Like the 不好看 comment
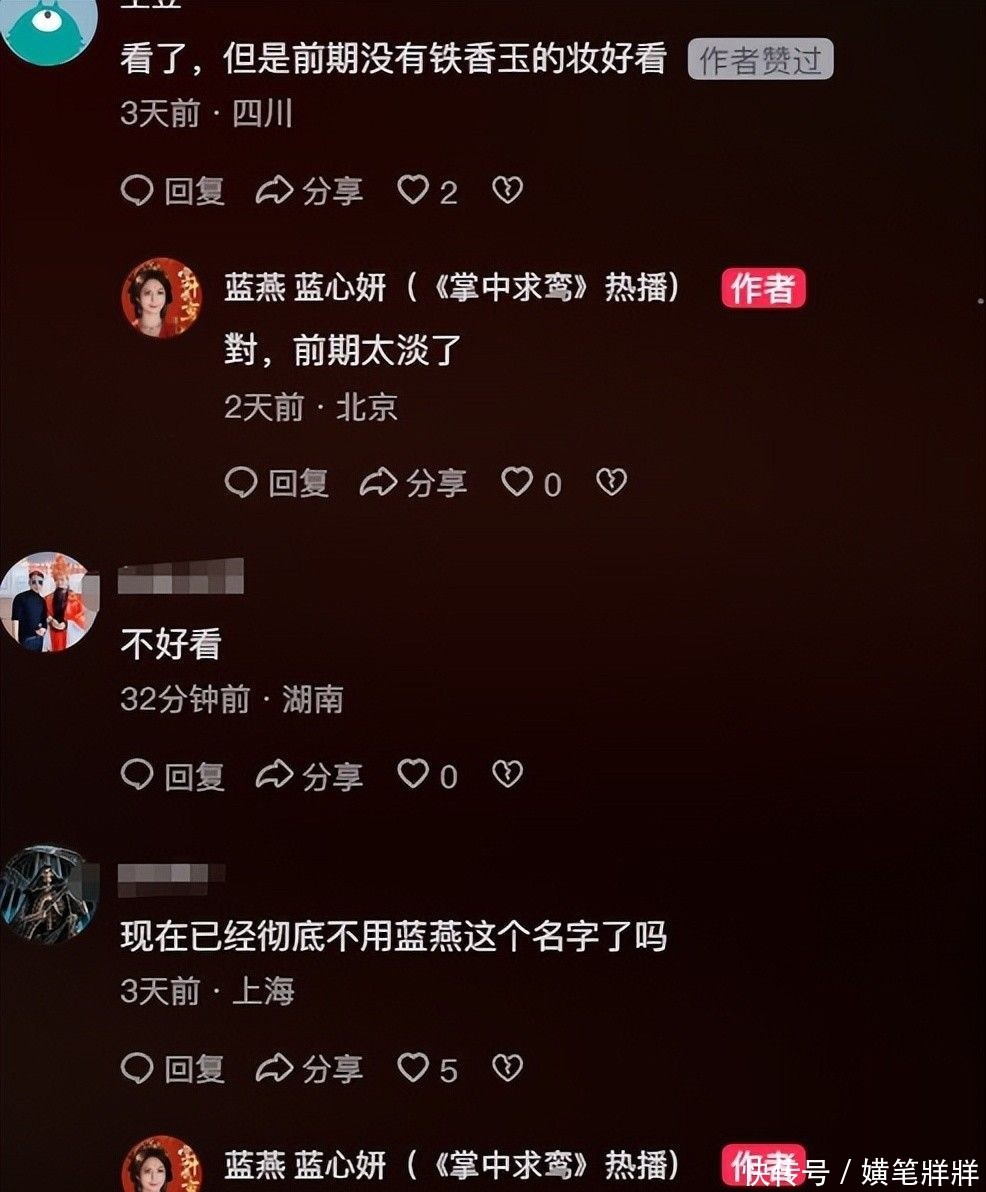The height and width of the screenshot is (1192, 986). [427, 775]
